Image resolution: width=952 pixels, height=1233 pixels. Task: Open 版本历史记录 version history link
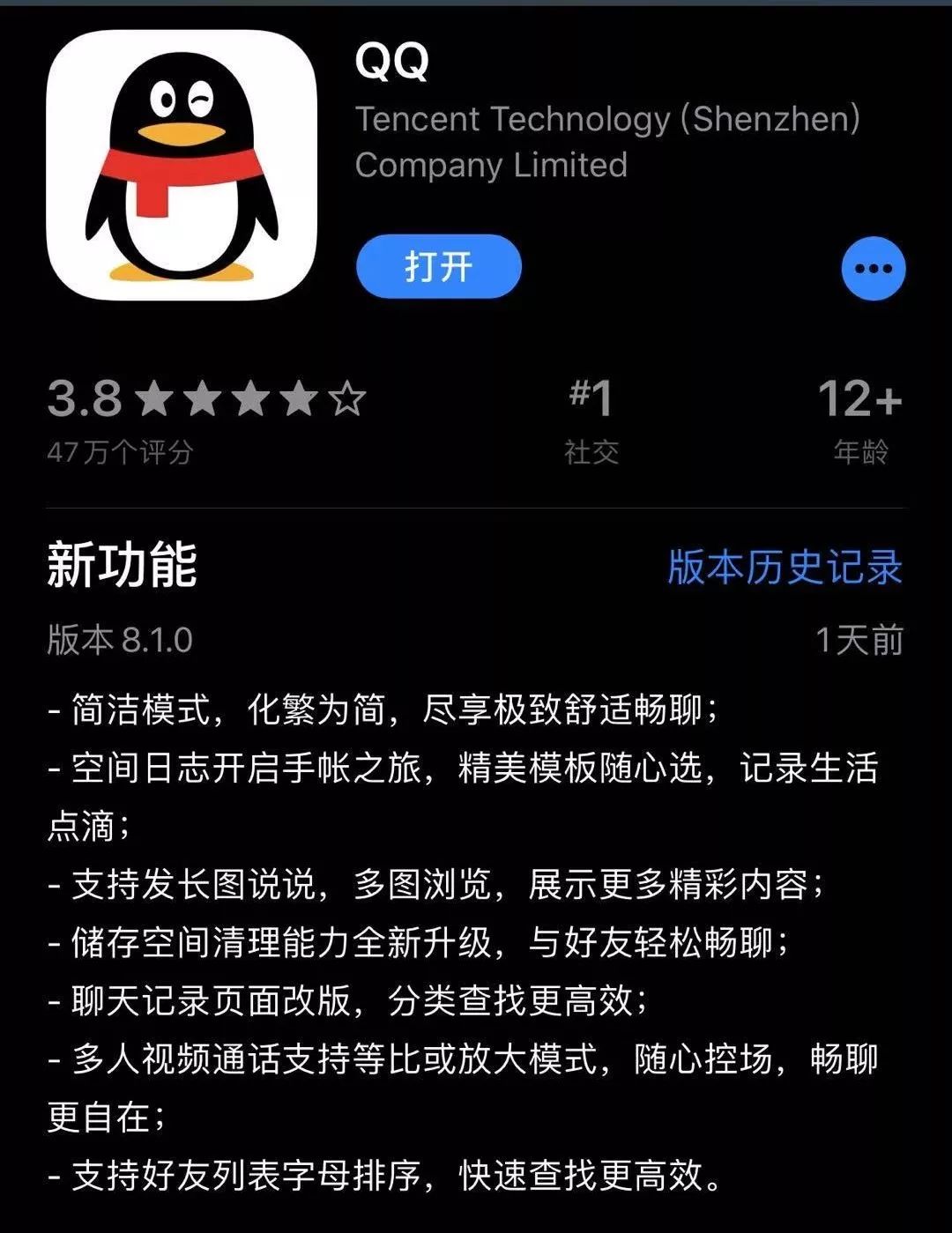pos(785,567)
